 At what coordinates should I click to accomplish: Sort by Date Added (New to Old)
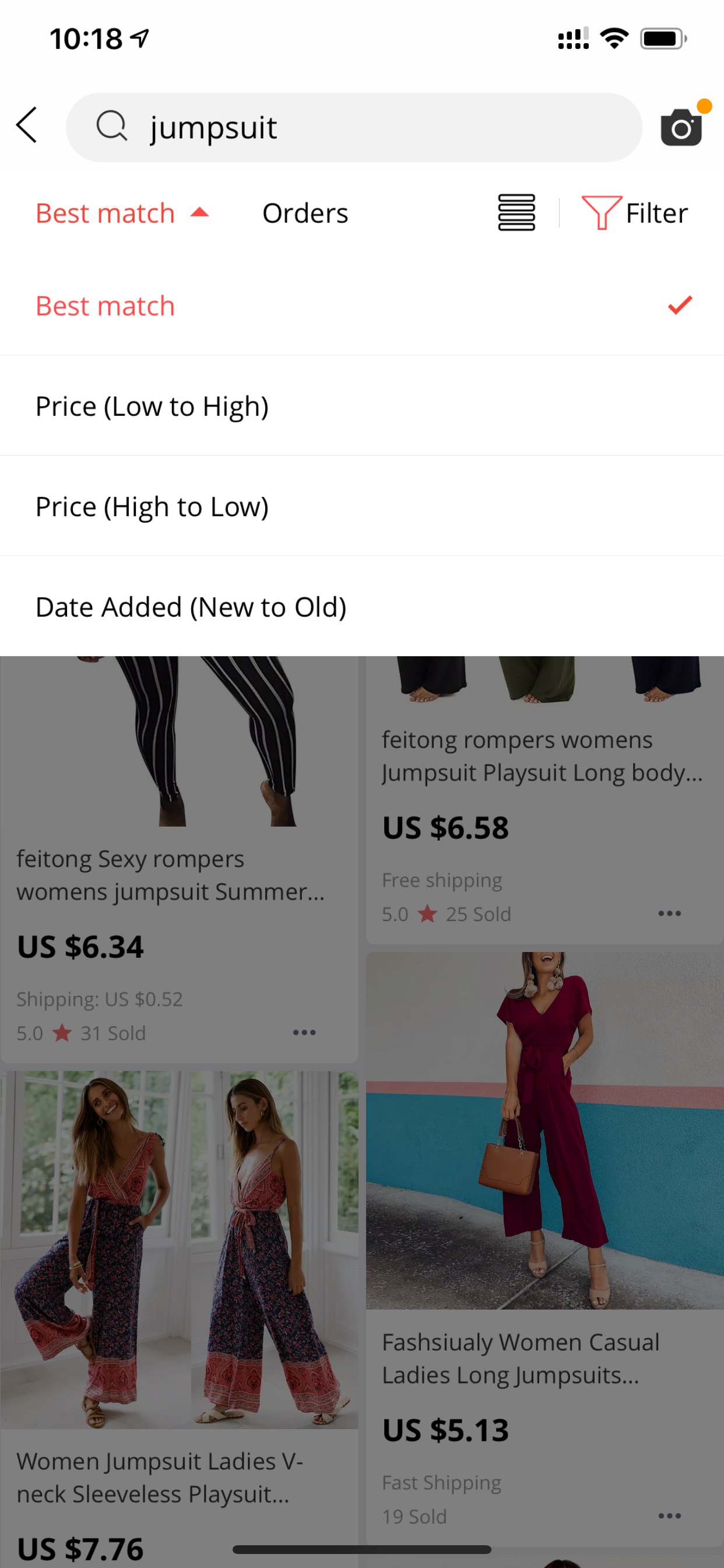pyautogui.click(x=362, y=607)
